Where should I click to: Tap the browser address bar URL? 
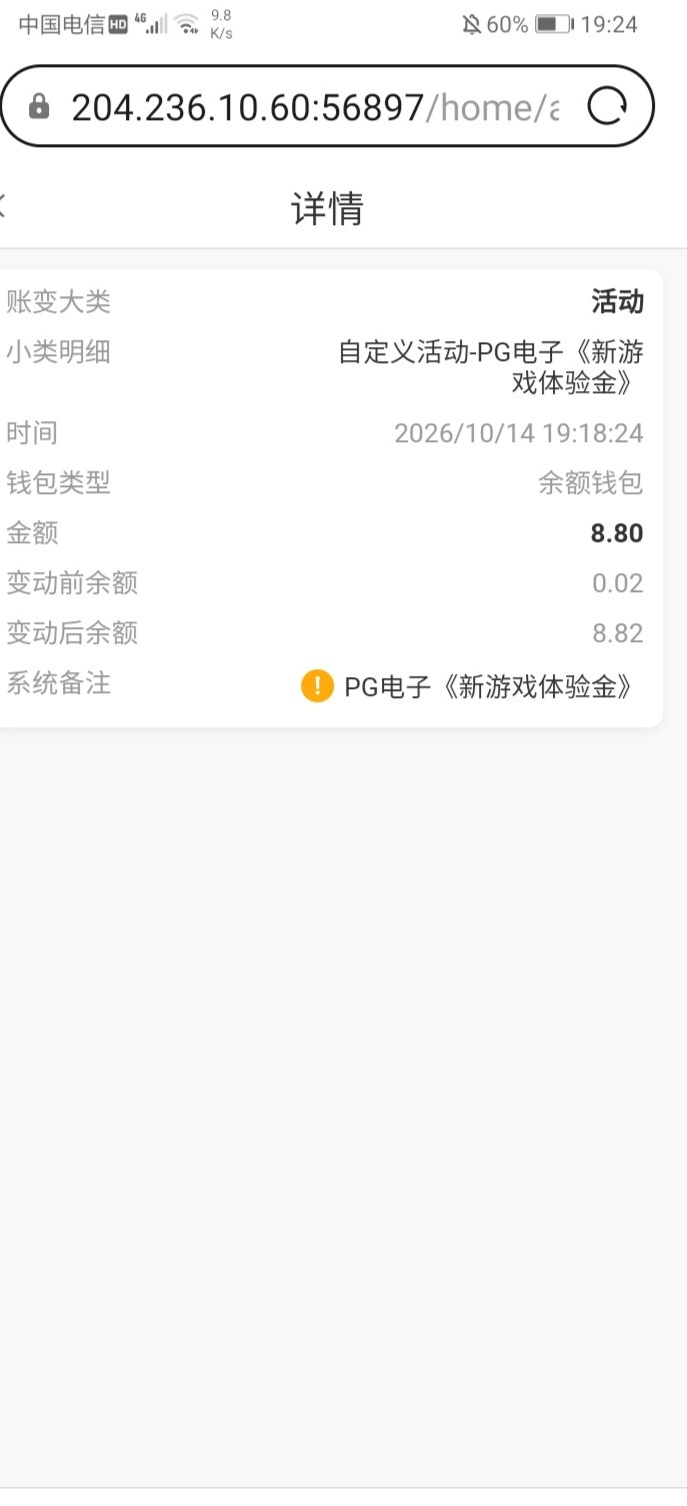(x=315, y=107)
